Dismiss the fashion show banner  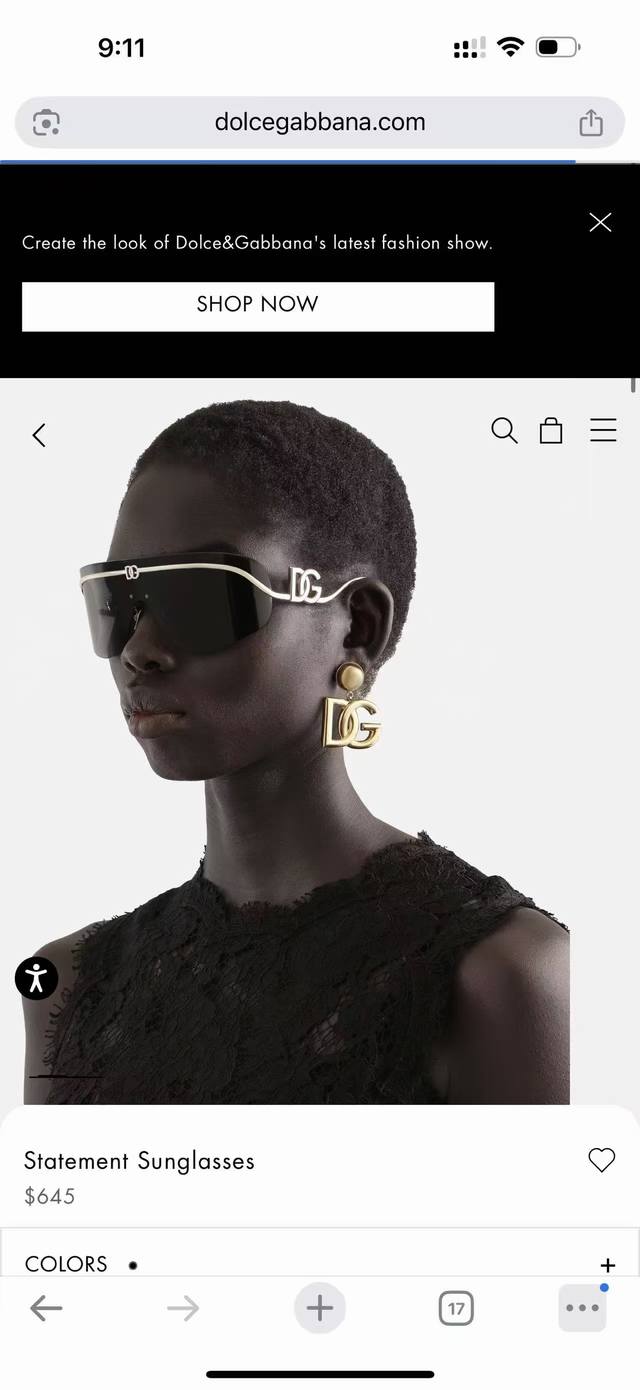point(600,222)
